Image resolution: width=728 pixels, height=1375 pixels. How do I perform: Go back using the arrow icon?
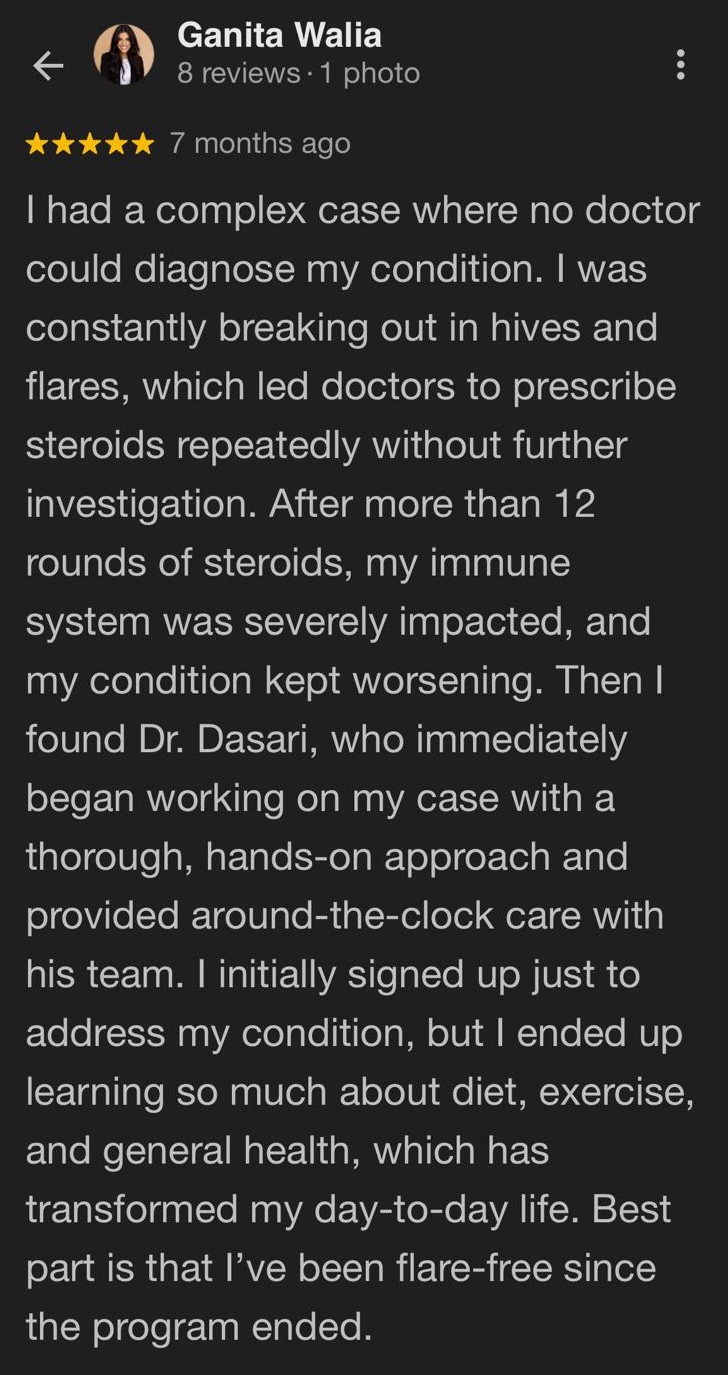[48, 66]
